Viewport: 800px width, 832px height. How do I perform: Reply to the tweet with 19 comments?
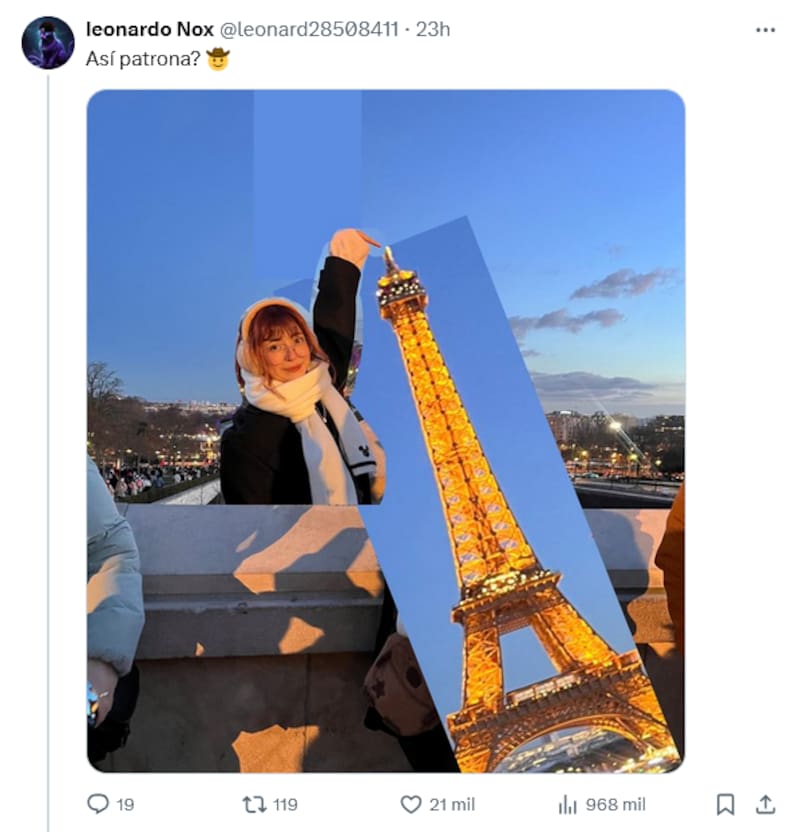pyautogui.click(x=98, y=804)
